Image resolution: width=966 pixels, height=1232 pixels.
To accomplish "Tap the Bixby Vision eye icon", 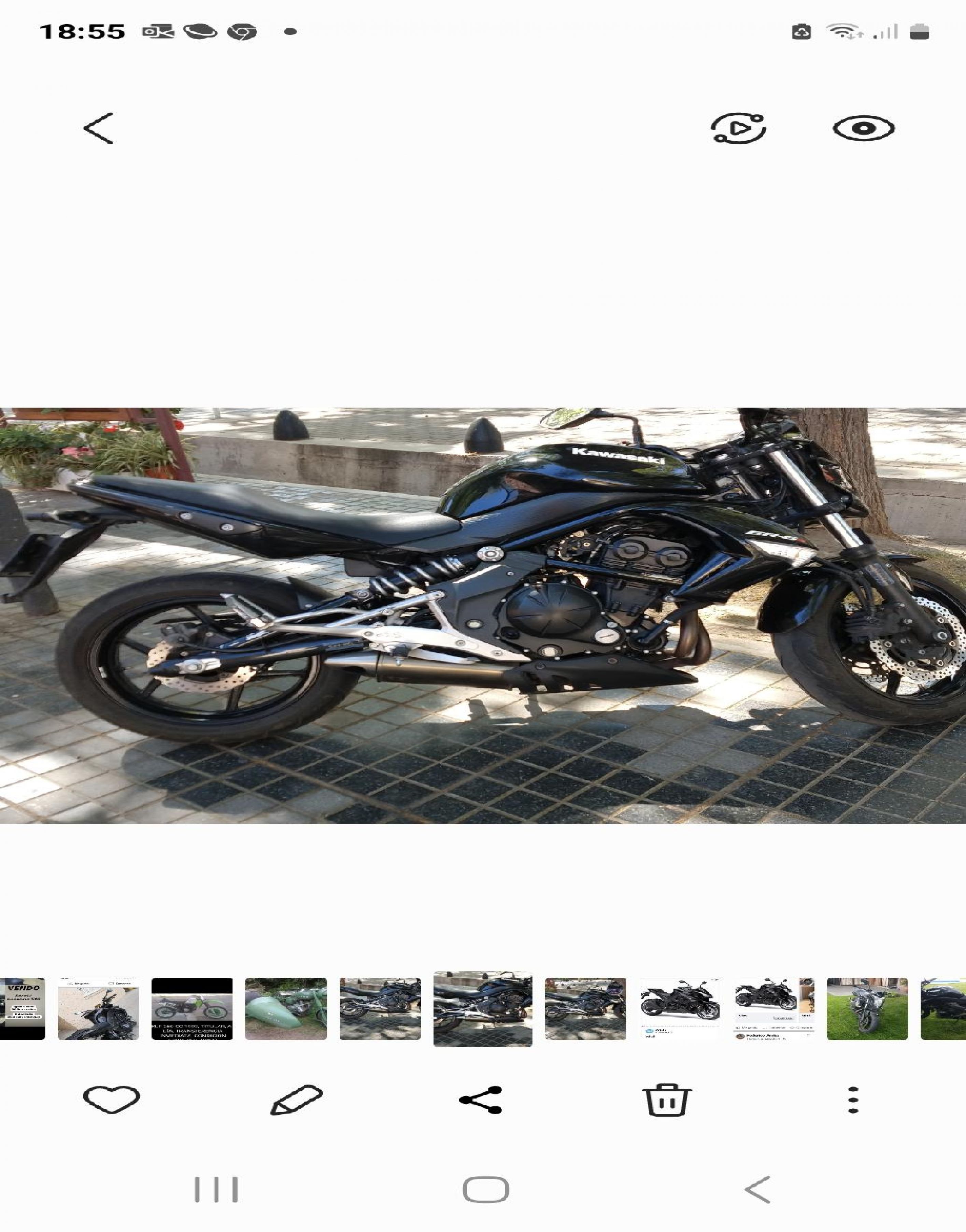I will pyautogui.click(x=863, y=128).
